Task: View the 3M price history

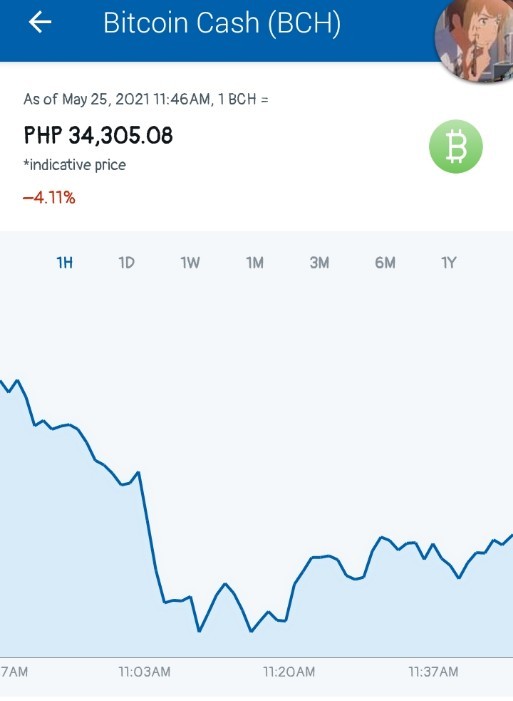Action: coord(319,262)
